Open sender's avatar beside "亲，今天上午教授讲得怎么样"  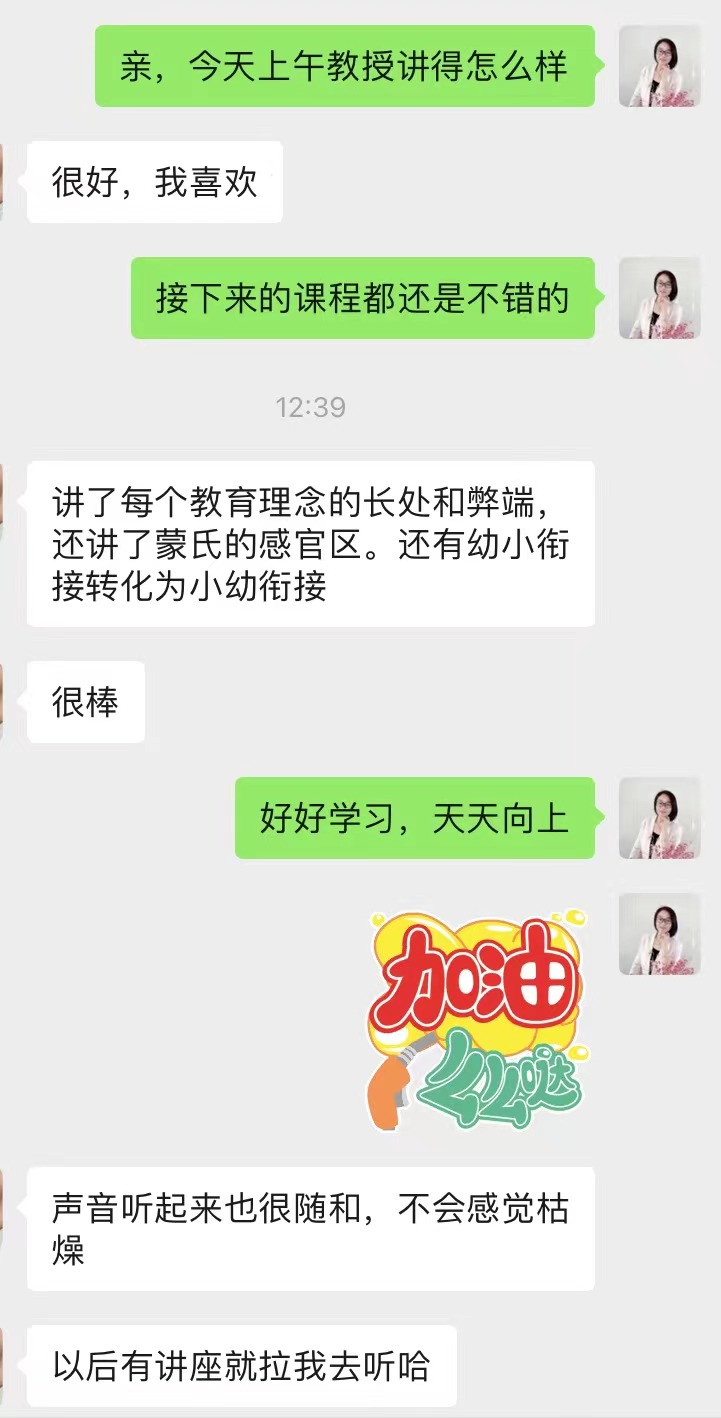659,66
